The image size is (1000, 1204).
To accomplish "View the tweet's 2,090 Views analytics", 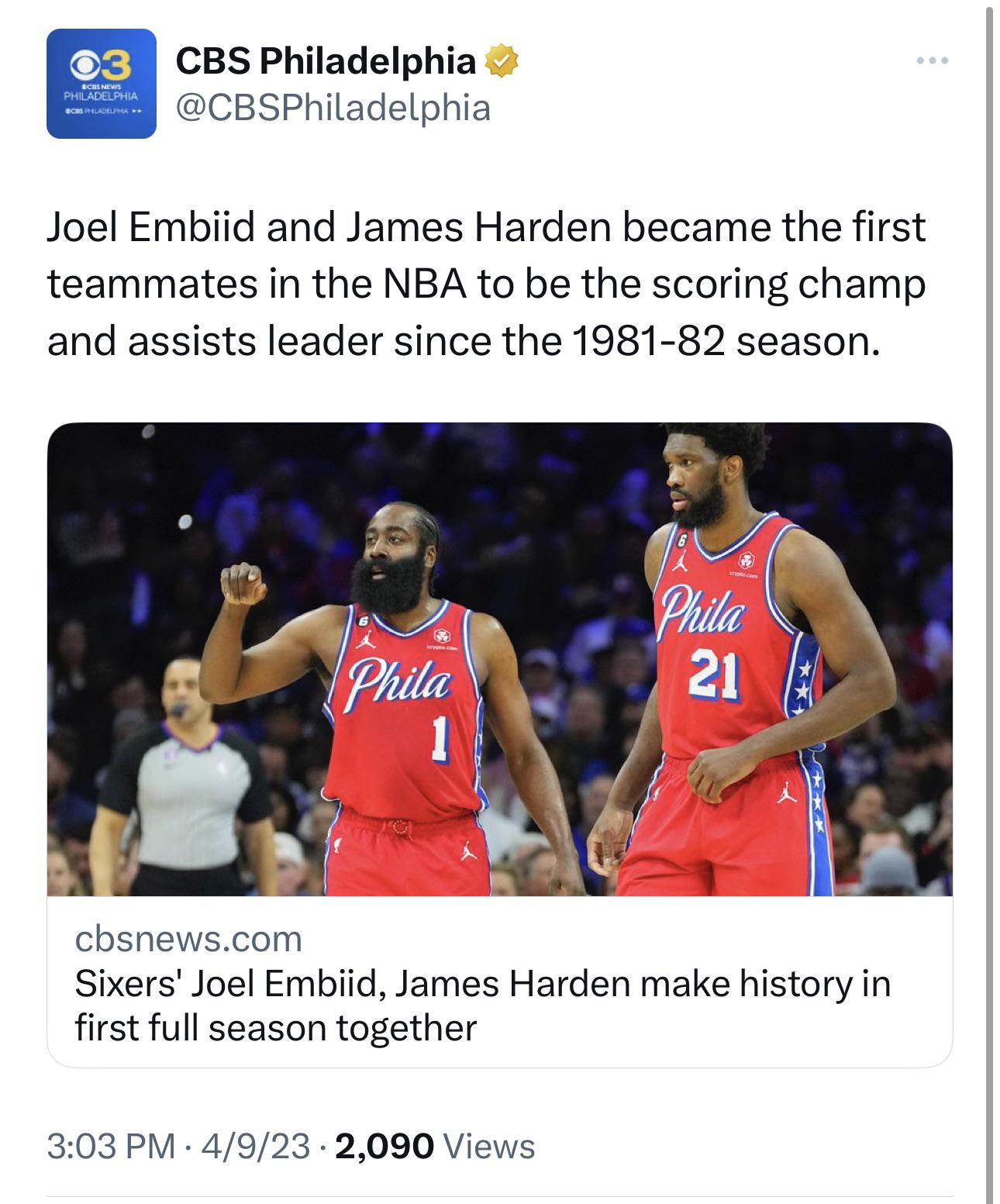I will pyautogui.click(x=434, y=1146).
